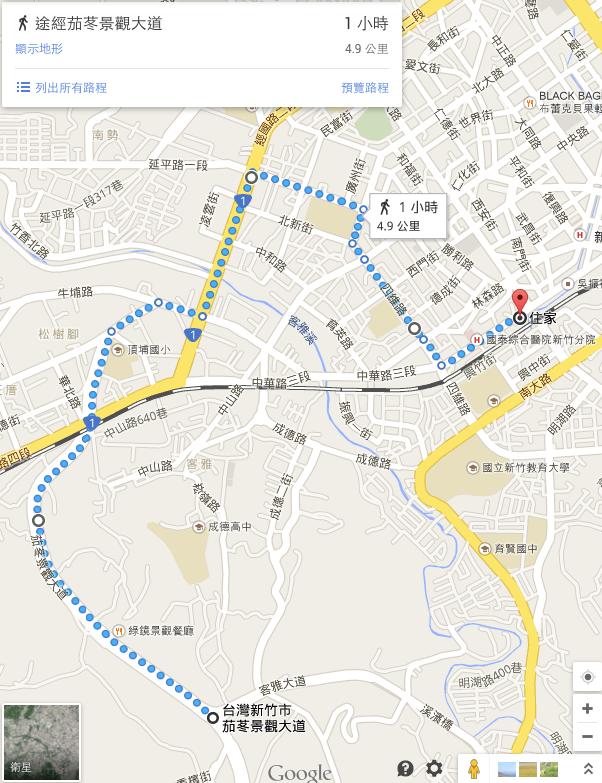Select the Street View pegman
Screen dimensions: 602x783
pos(473,769)
